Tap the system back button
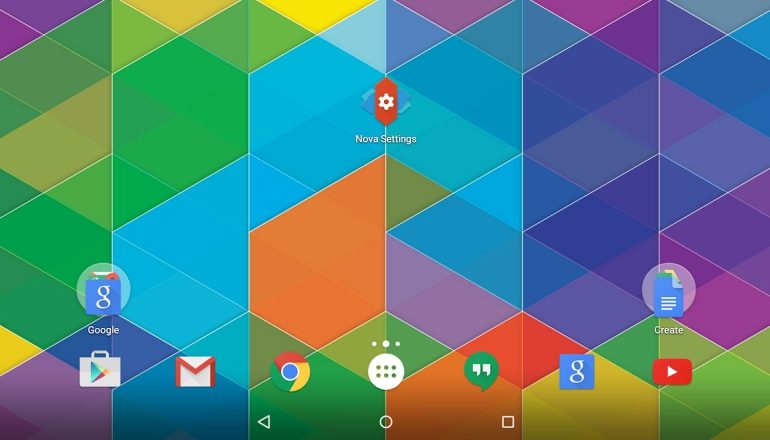The width and height of the screenshot is (770, 440). [x=264, y=422]
